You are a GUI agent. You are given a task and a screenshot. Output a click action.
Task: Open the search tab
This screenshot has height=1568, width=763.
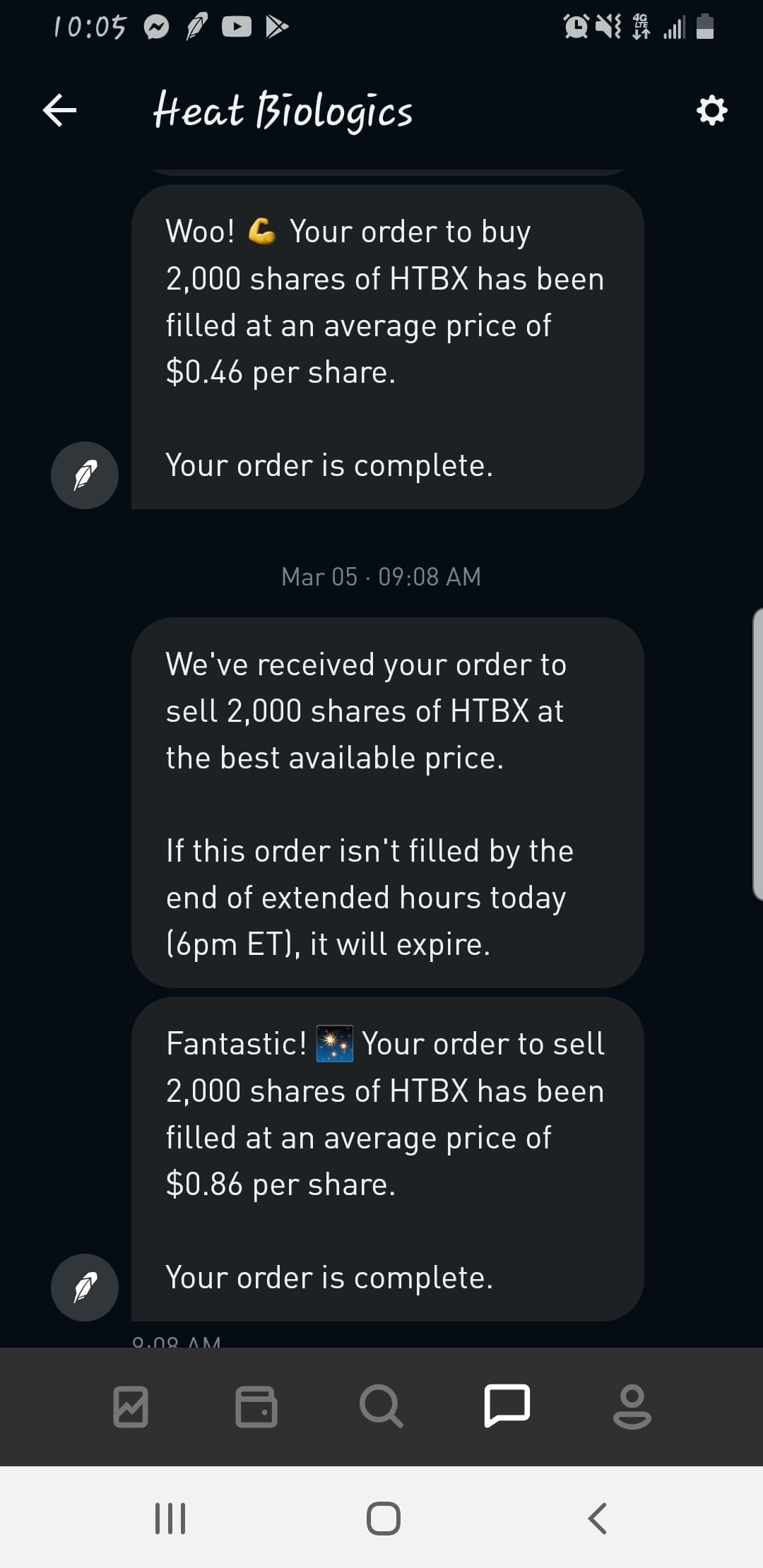coord(381,1406)
